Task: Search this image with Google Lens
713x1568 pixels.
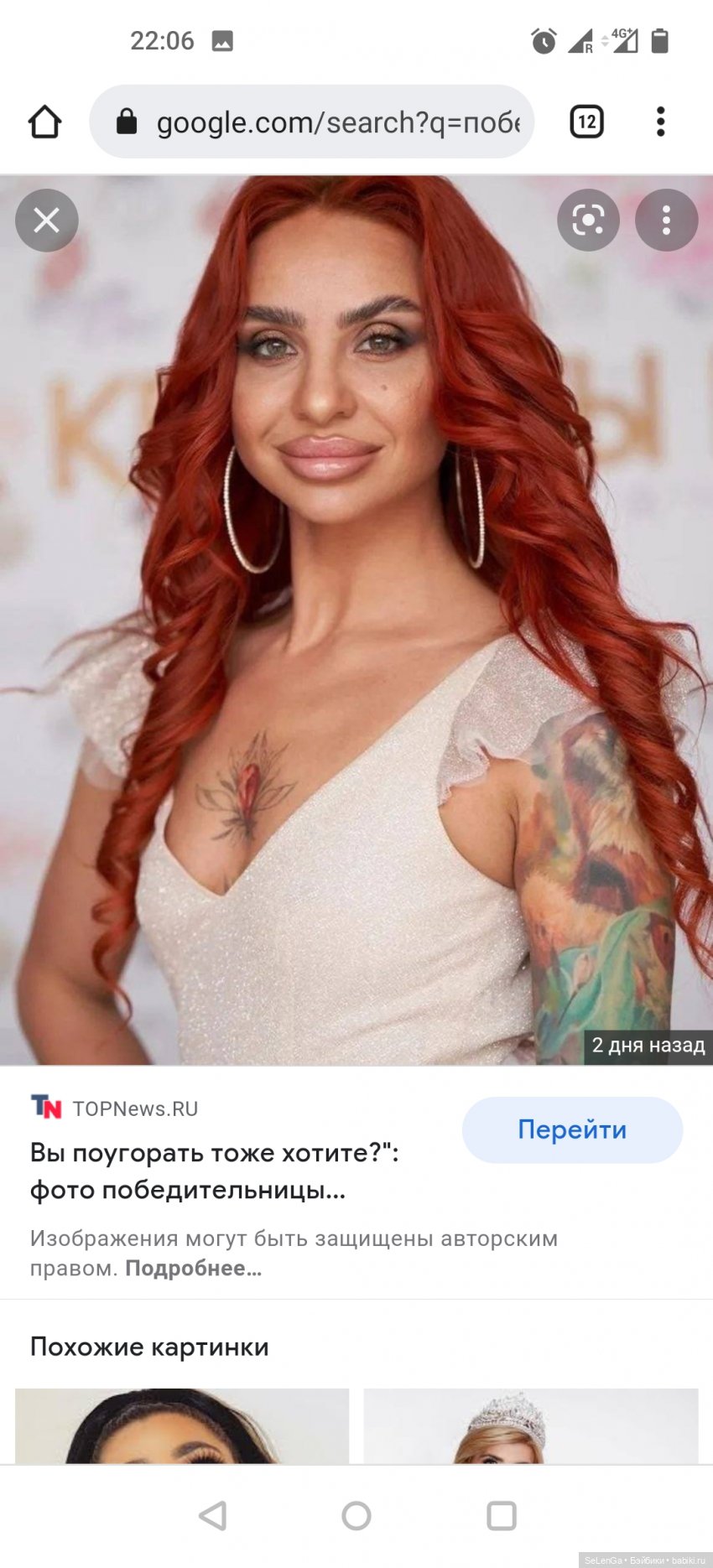Action: click(588, 221)
